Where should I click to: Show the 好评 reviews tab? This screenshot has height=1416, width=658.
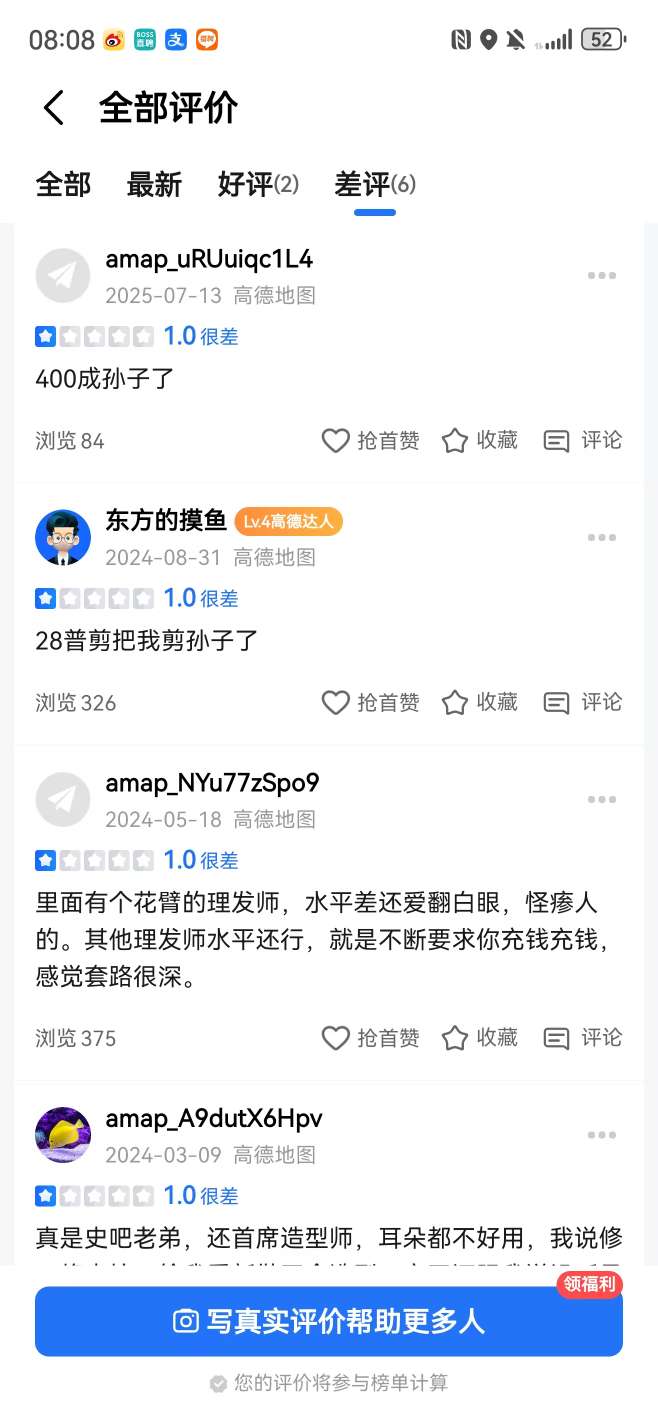pos(258,184)
